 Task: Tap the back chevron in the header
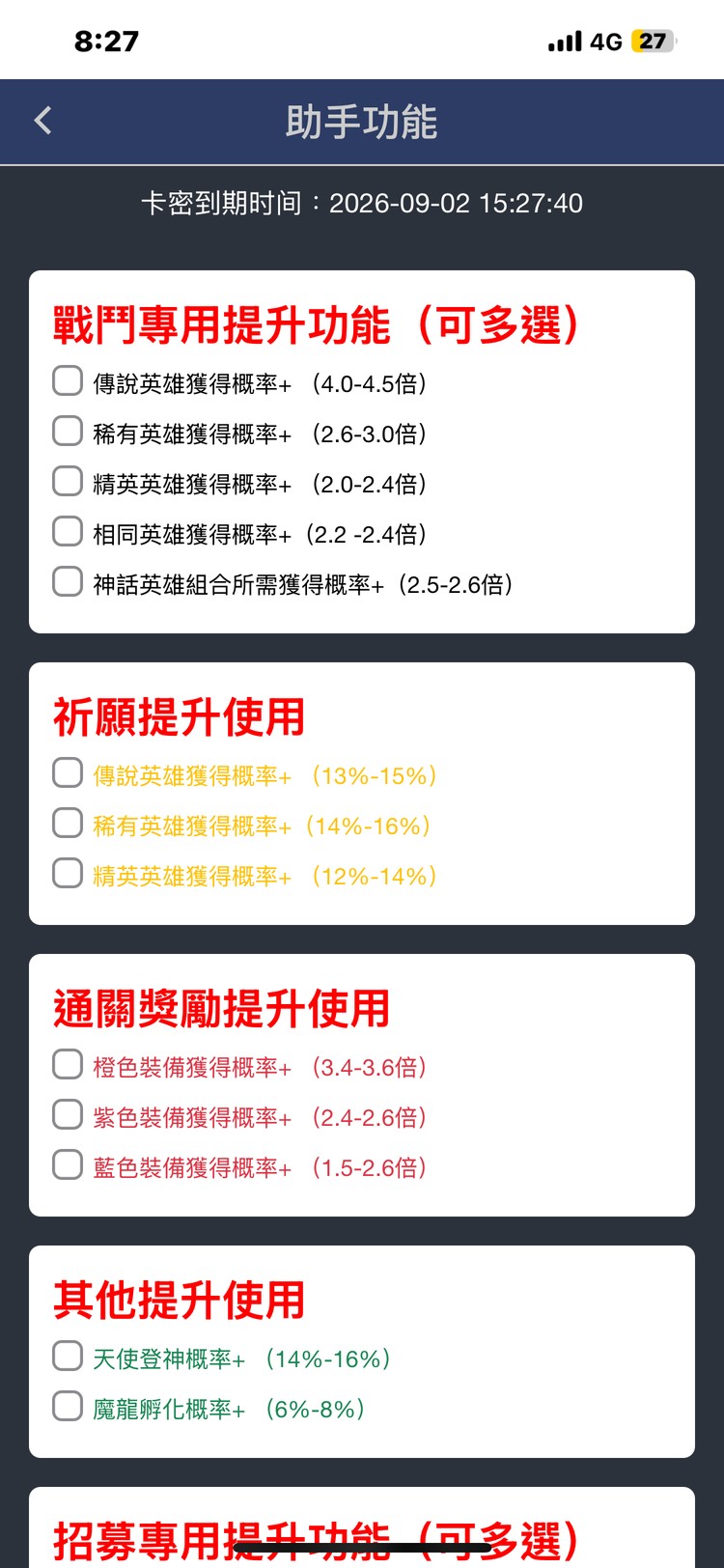coord(42,120)
